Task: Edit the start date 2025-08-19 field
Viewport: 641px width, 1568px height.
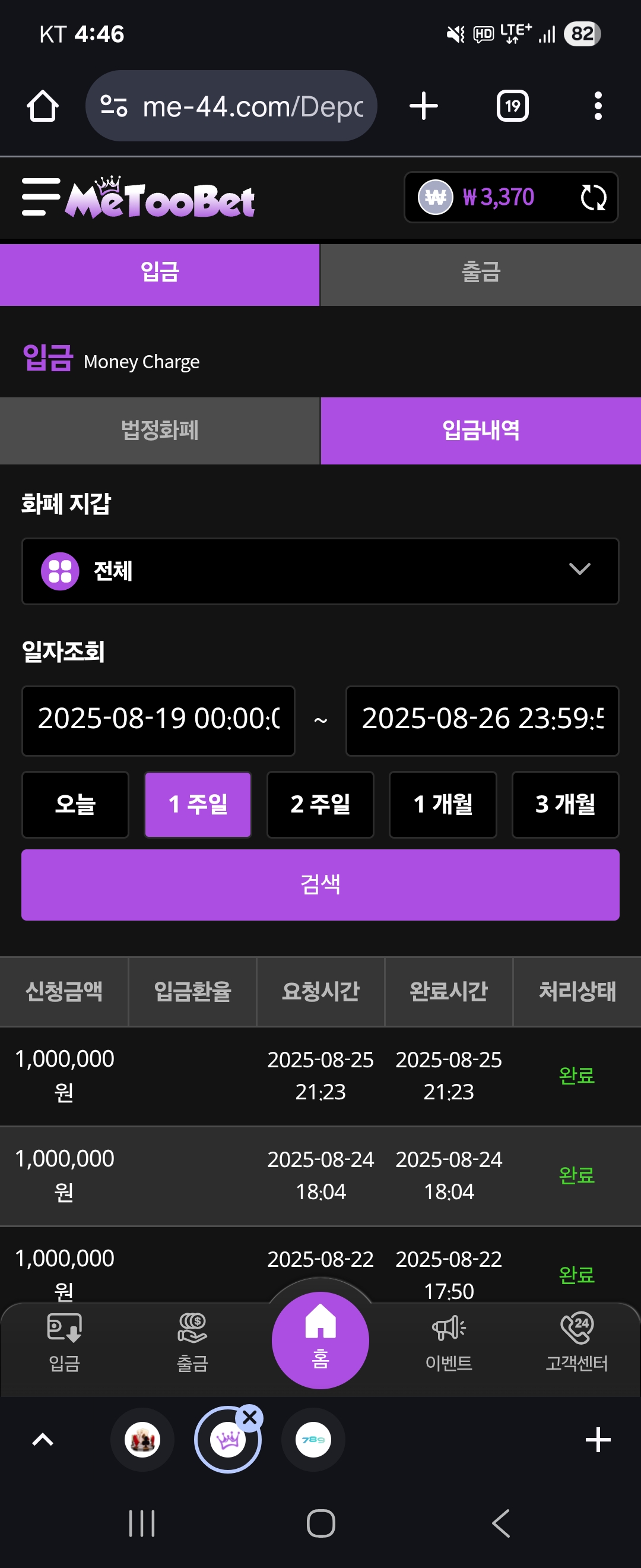Action: (x=158, y=720)
